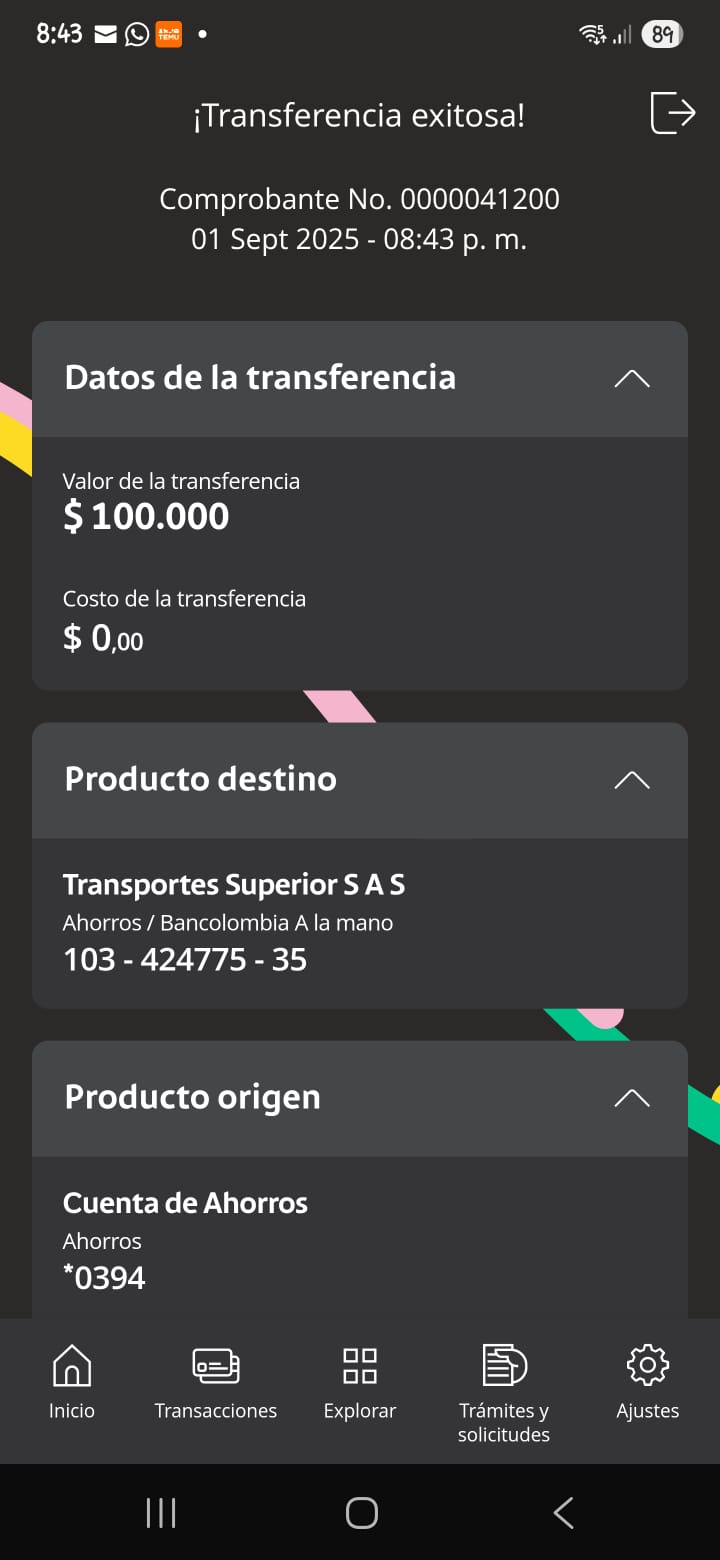Image resolution: width=720 pixels, height=1560 pixels.
Task: Tap the logout icon at top right
Action: (x=672, y=112)
